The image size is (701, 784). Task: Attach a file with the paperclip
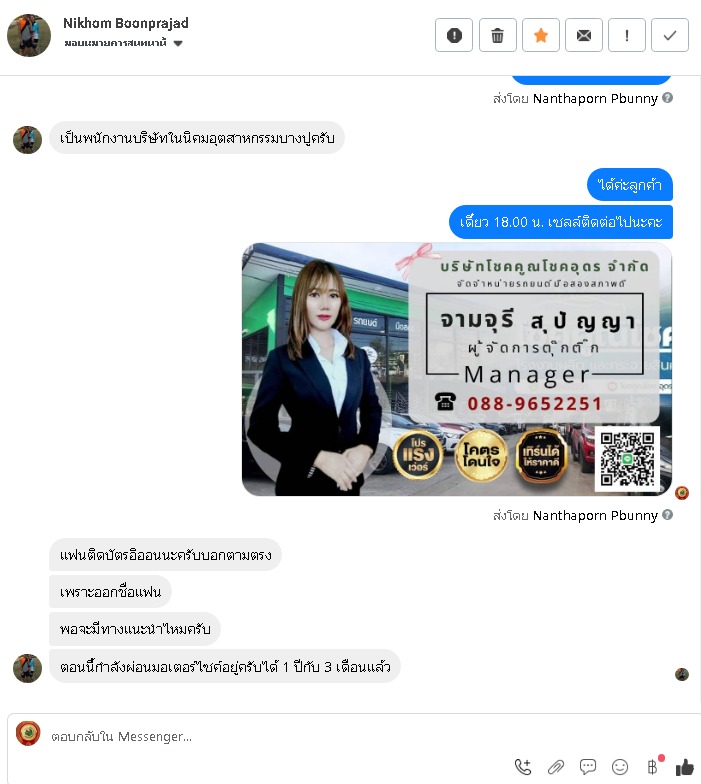(x=556, y=767)
